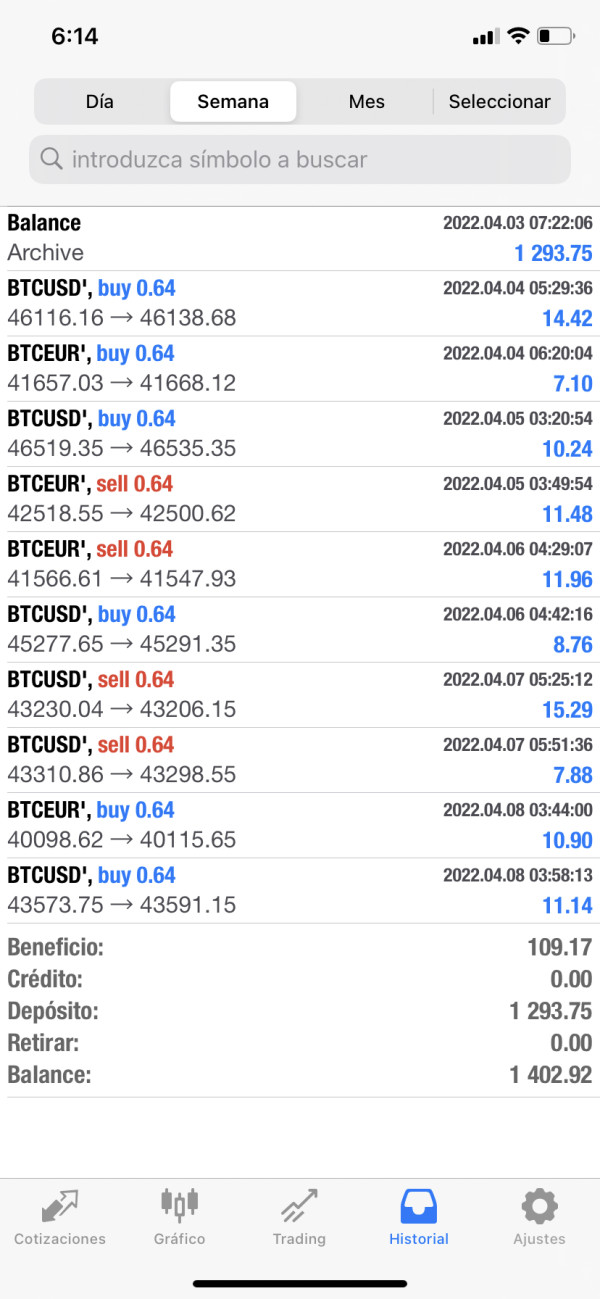View the BTCUSD sell trade with profit 15.29
This screenshot has width=600, height=1299.
[x=300, y=695]
